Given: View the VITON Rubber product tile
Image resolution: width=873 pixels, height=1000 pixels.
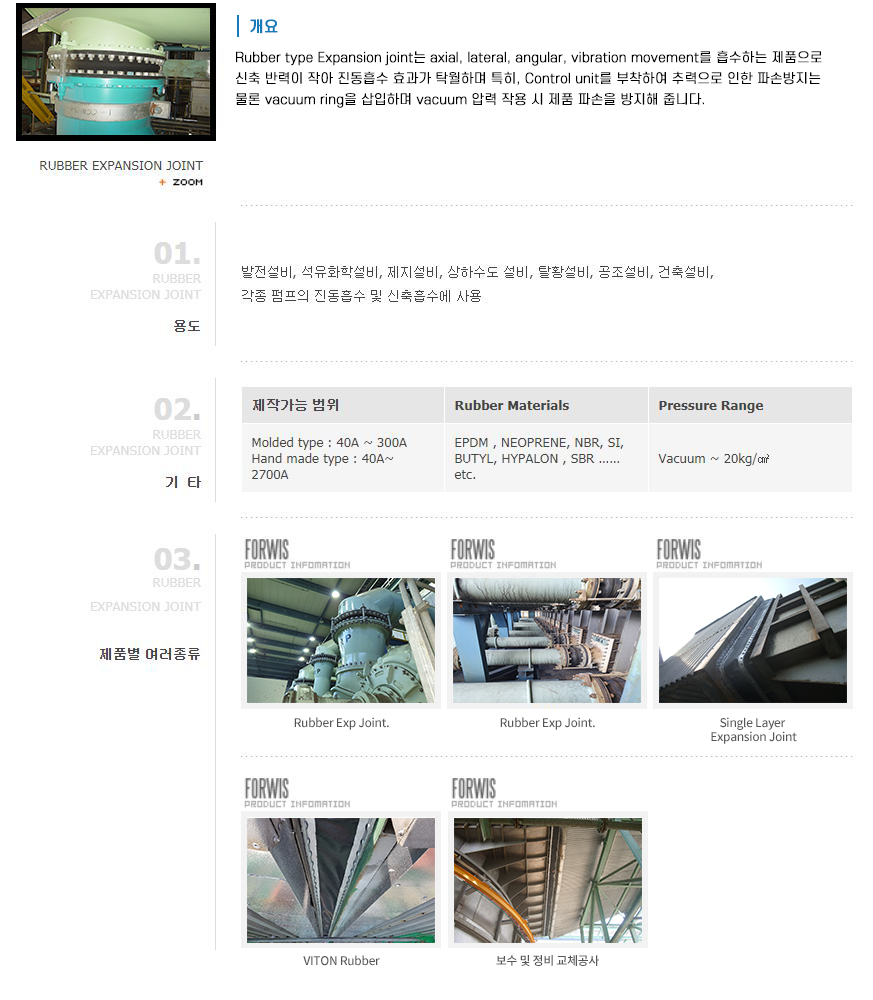Looking at the screenshot, I should (x=341, y=880).
